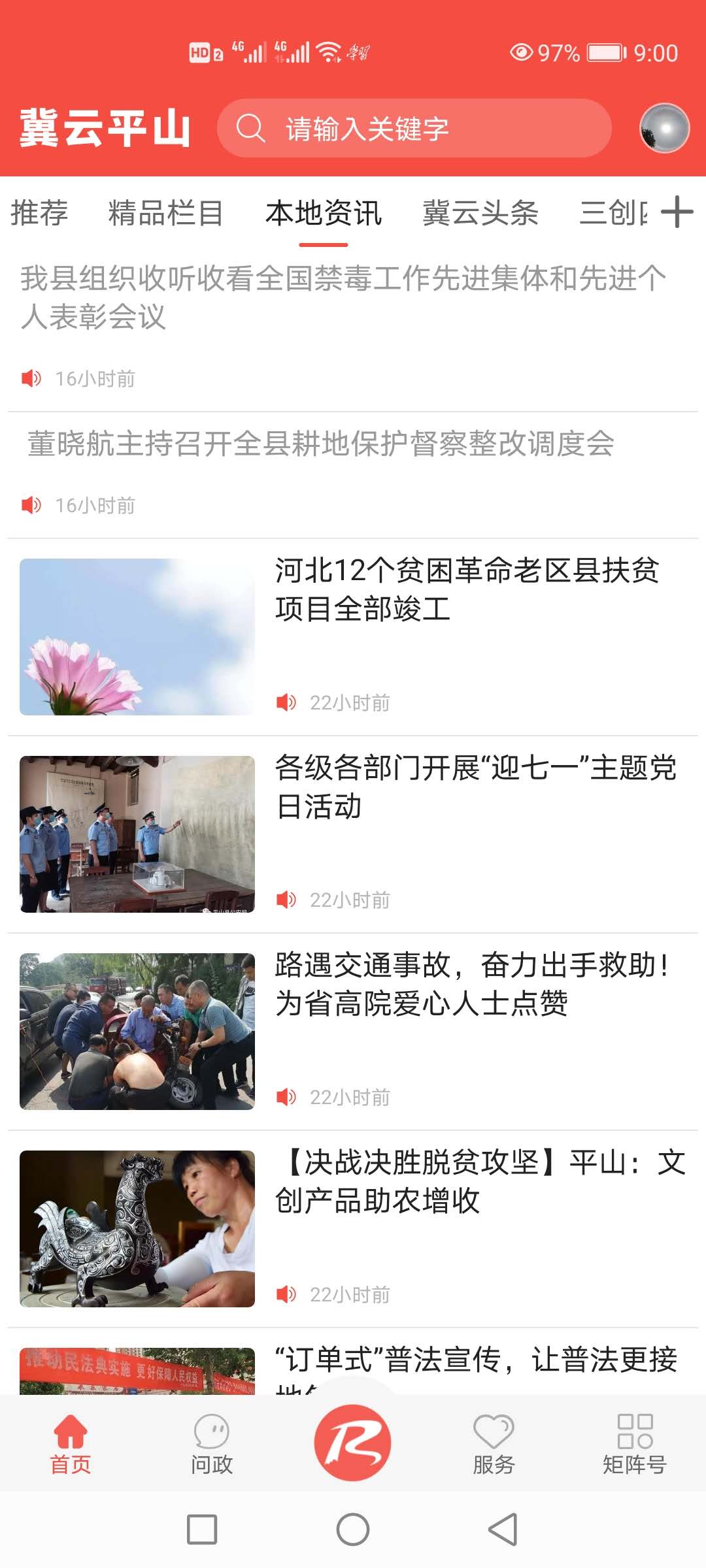706x1568 pixels.
Task: Play audio for the 耕地保护督察 article
Action: [31, 505]
